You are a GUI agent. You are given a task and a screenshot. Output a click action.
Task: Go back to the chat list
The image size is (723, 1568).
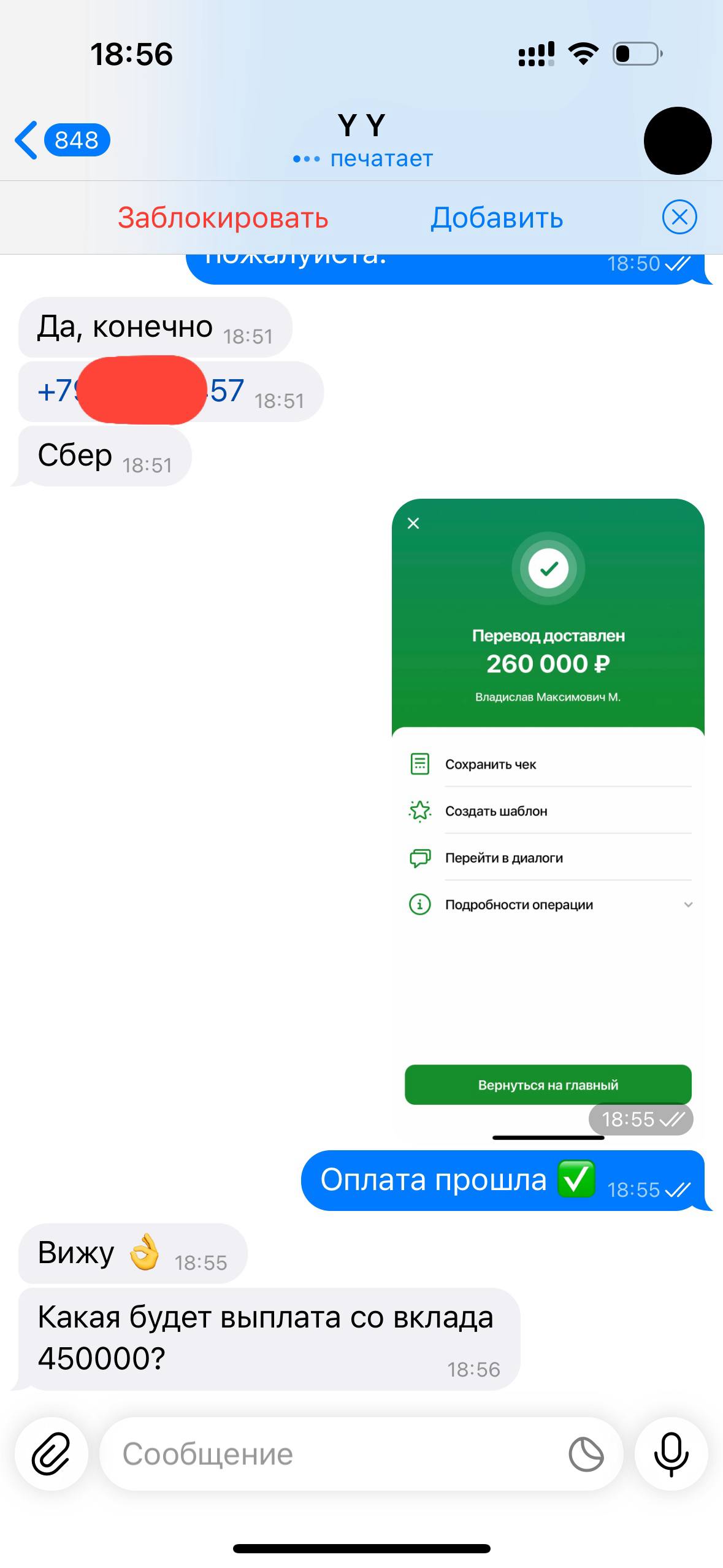point(60,140)
